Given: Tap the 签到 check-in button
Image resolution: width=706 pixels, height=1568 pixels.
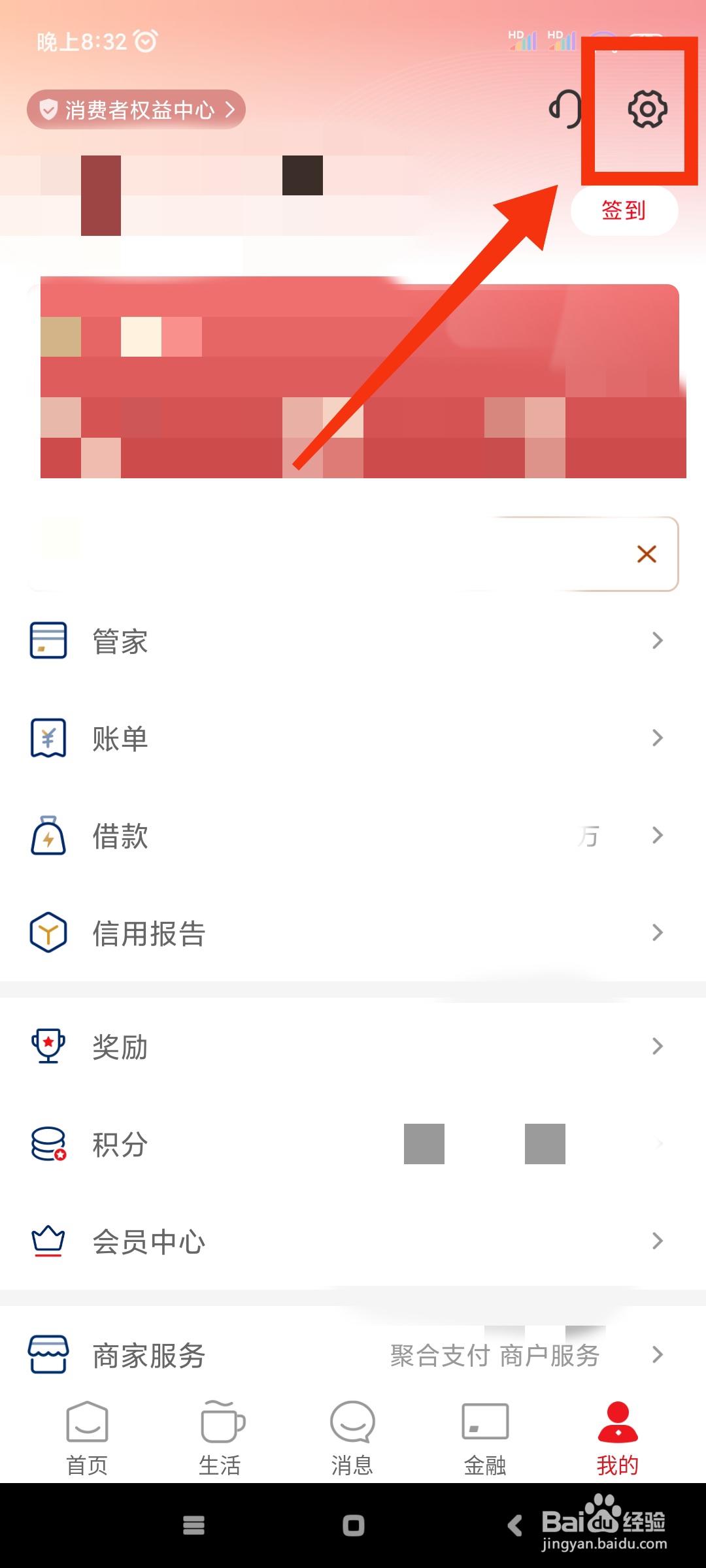Looking at the screenshot, I should (624, 210).
